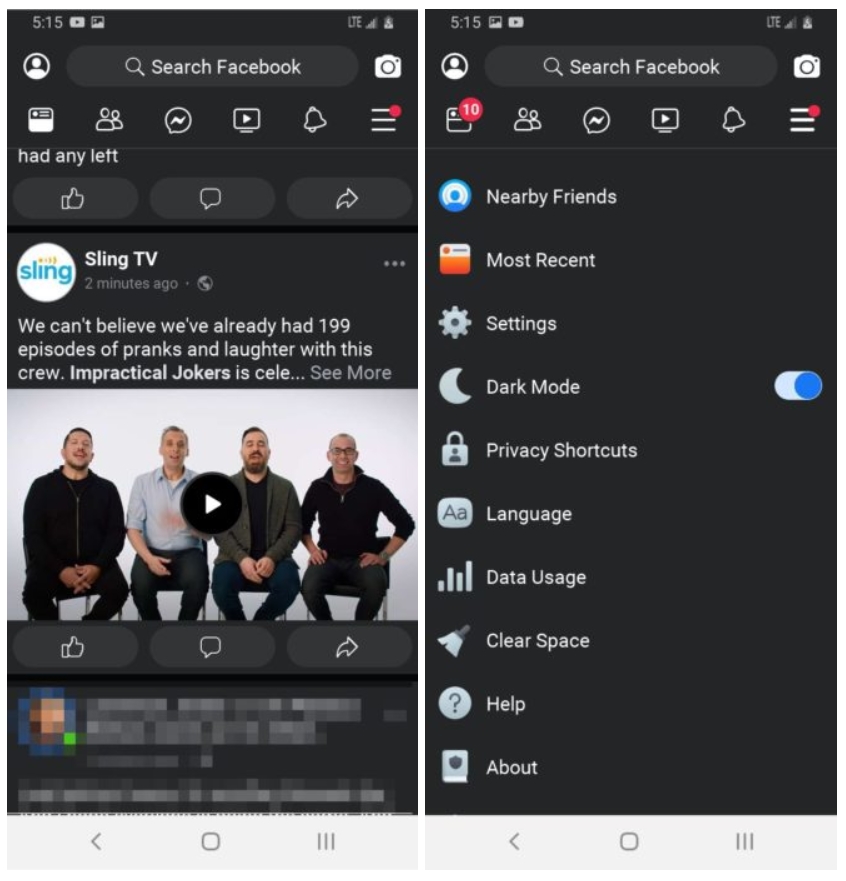Screen dimensions: 846x881
Task: Open the About page
Action: (511, 767)
